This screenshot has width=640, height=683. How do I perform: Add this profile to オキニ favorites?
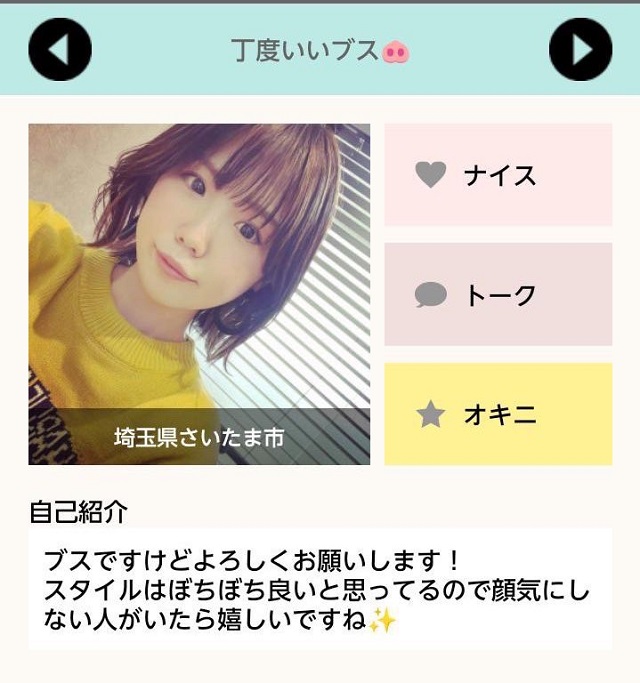pyautogui.click(x=498, y=414)
